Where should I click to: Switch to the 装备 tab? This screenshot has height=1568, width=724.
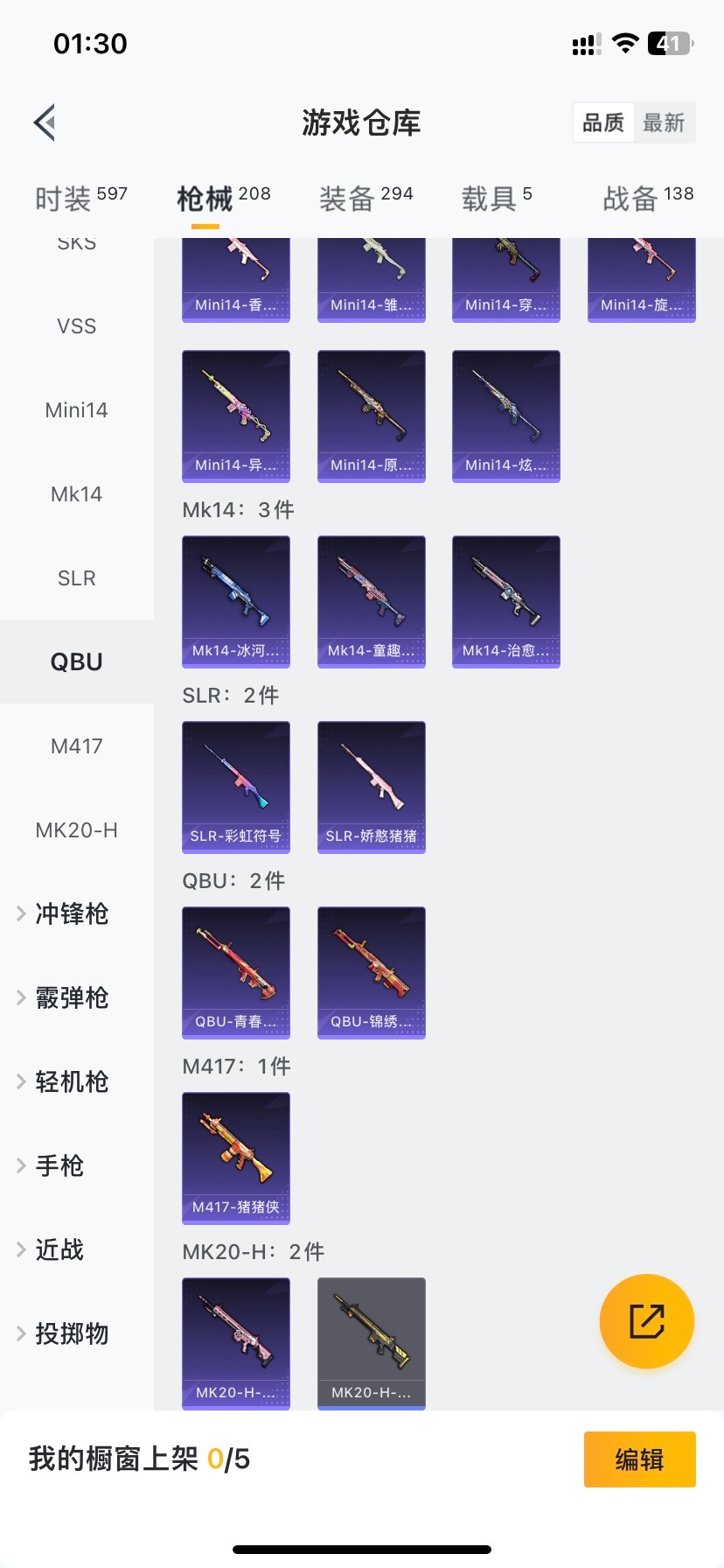(x=365, y=198)
